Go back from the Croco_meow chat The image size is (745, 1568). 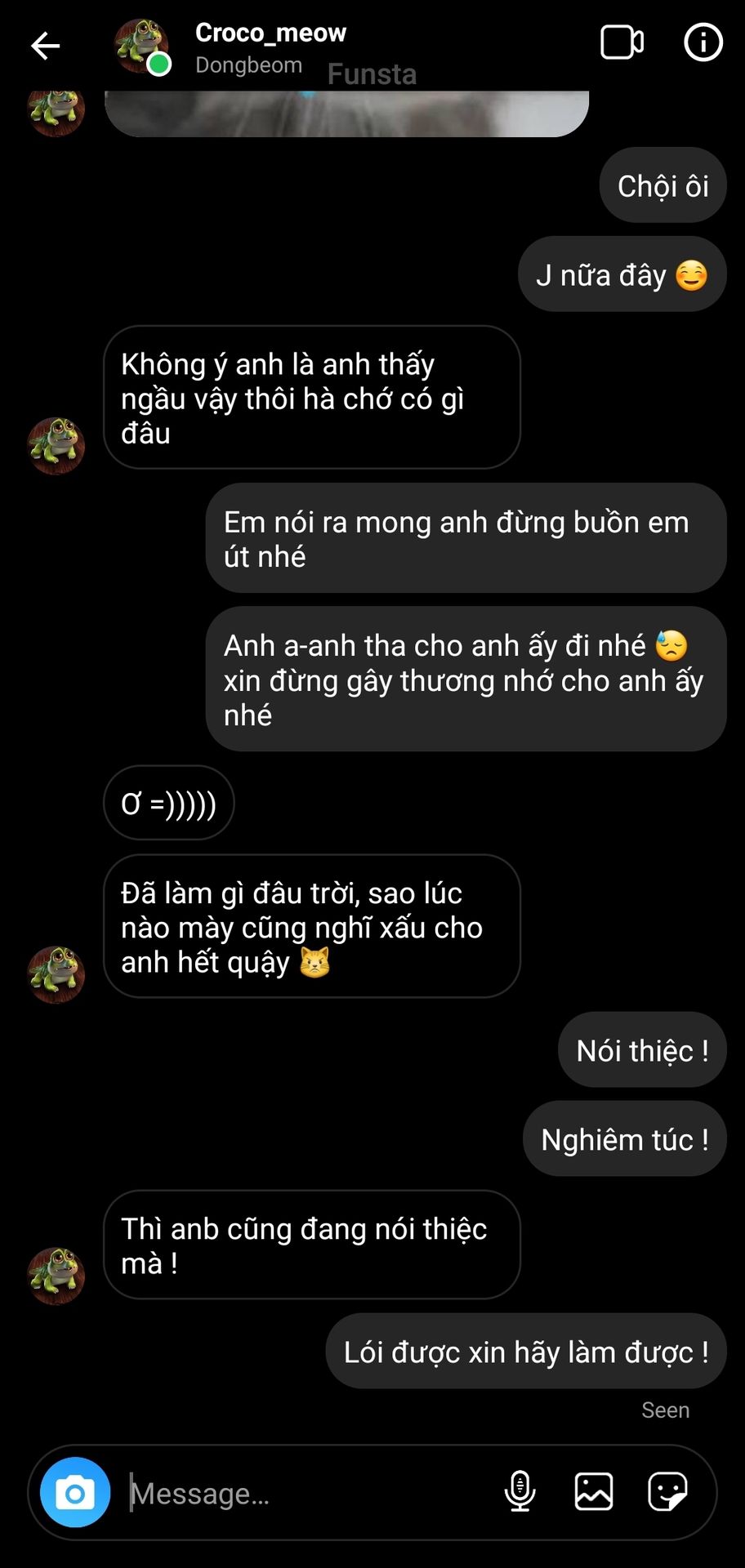pos(45,46)
